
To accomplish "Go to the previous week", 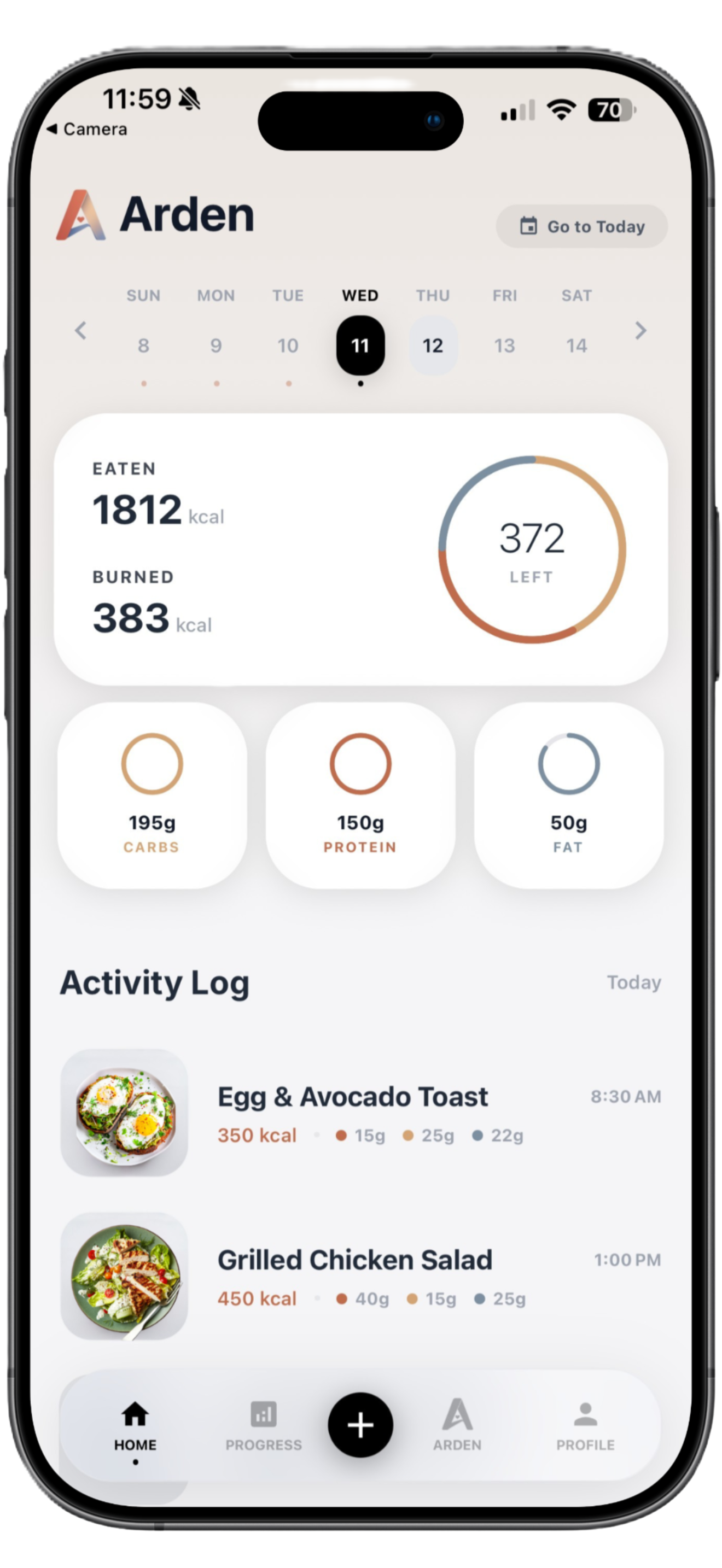I will tap(80, 331).
